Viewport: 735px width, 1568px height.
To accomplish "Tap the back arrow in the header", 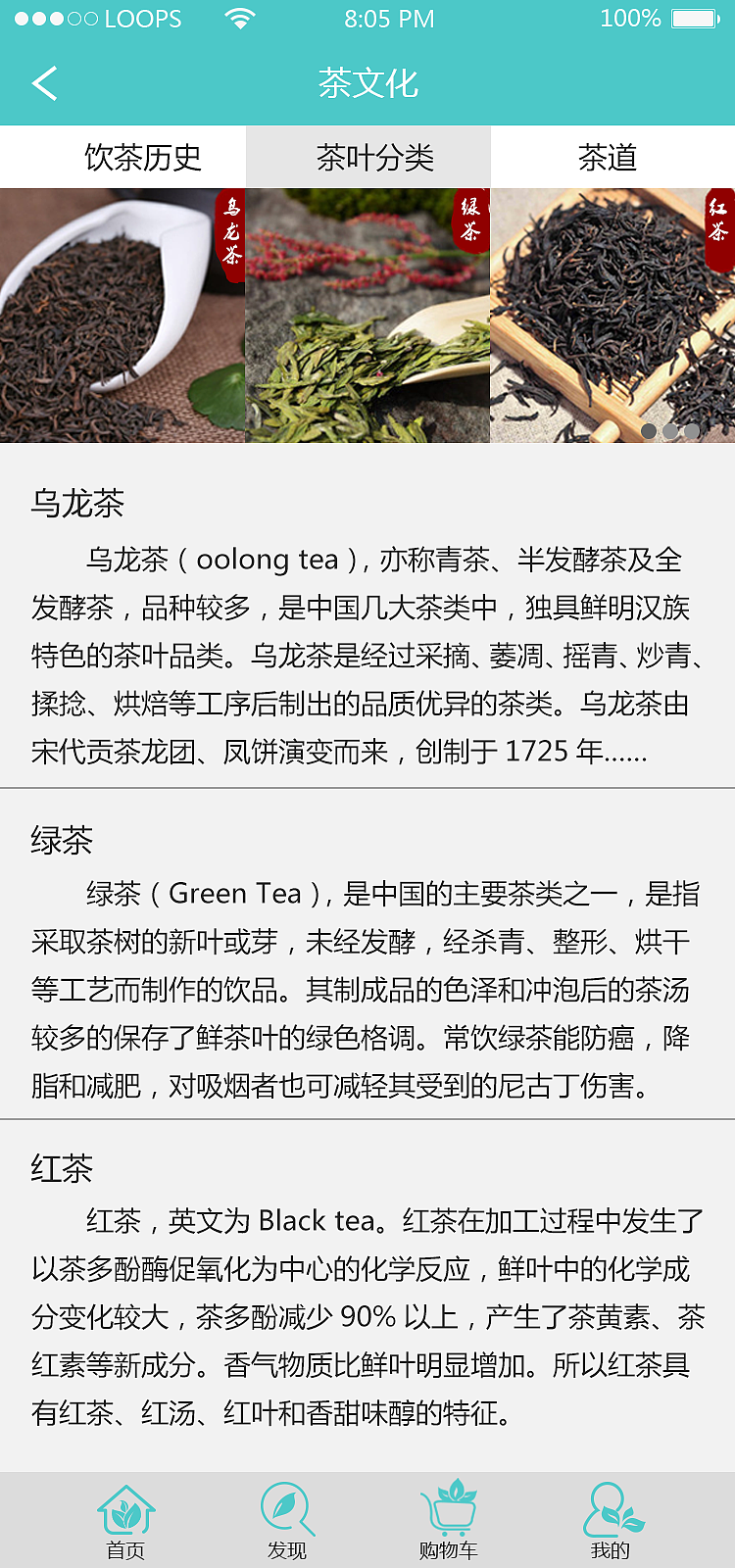I will (44, 84).
